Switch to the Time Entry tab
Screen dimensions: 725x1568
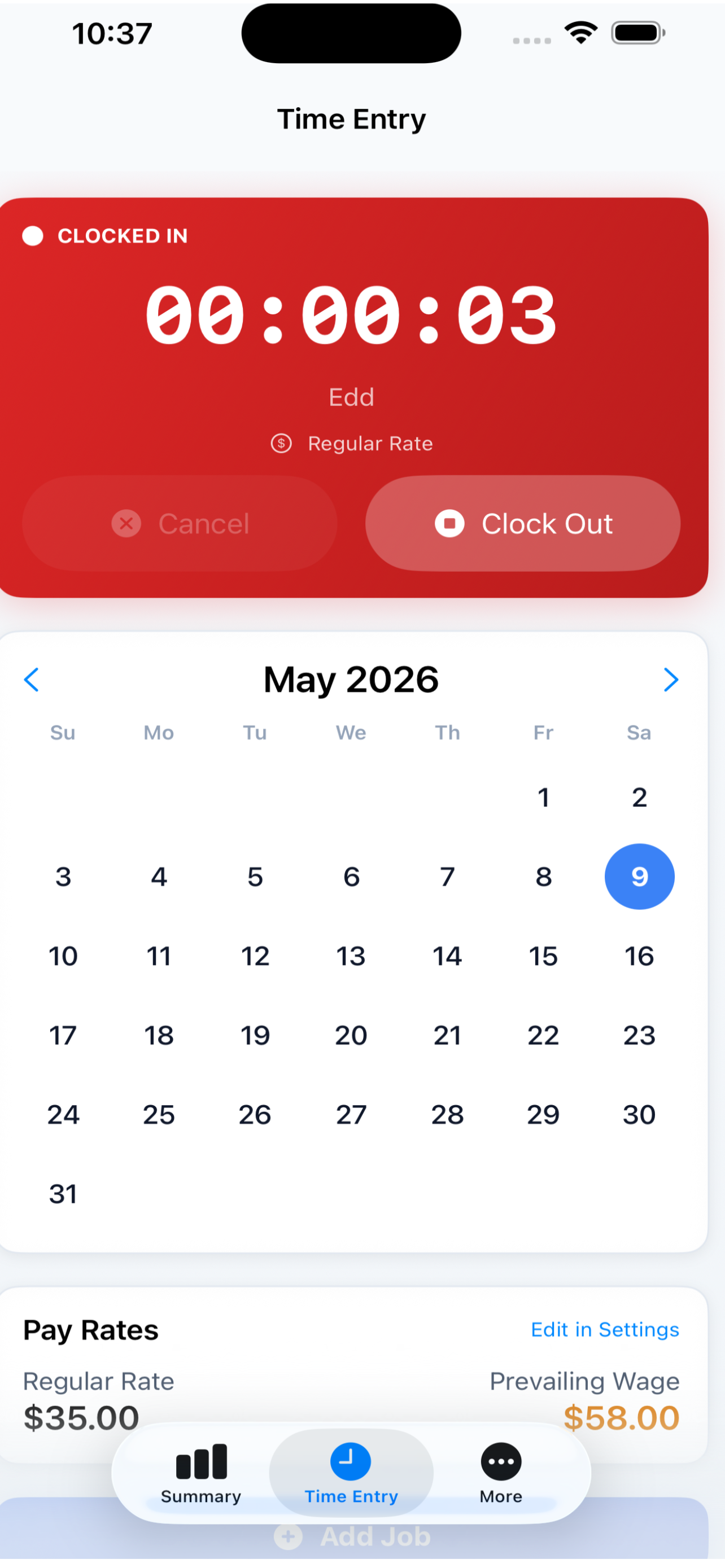pyautogui.click(x=351, y=1474)
